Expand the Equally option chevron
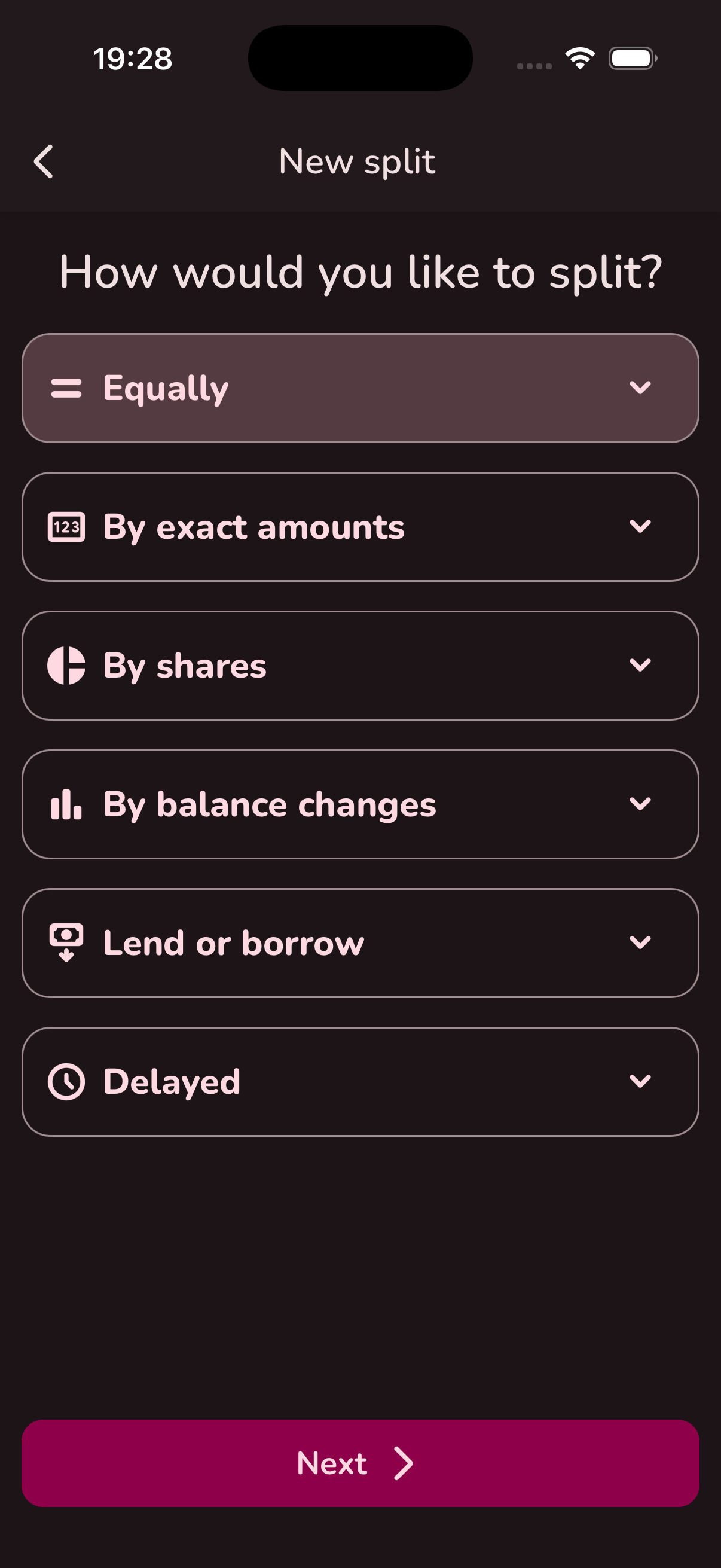The image size is (721, 1568). tap(640, 388)
